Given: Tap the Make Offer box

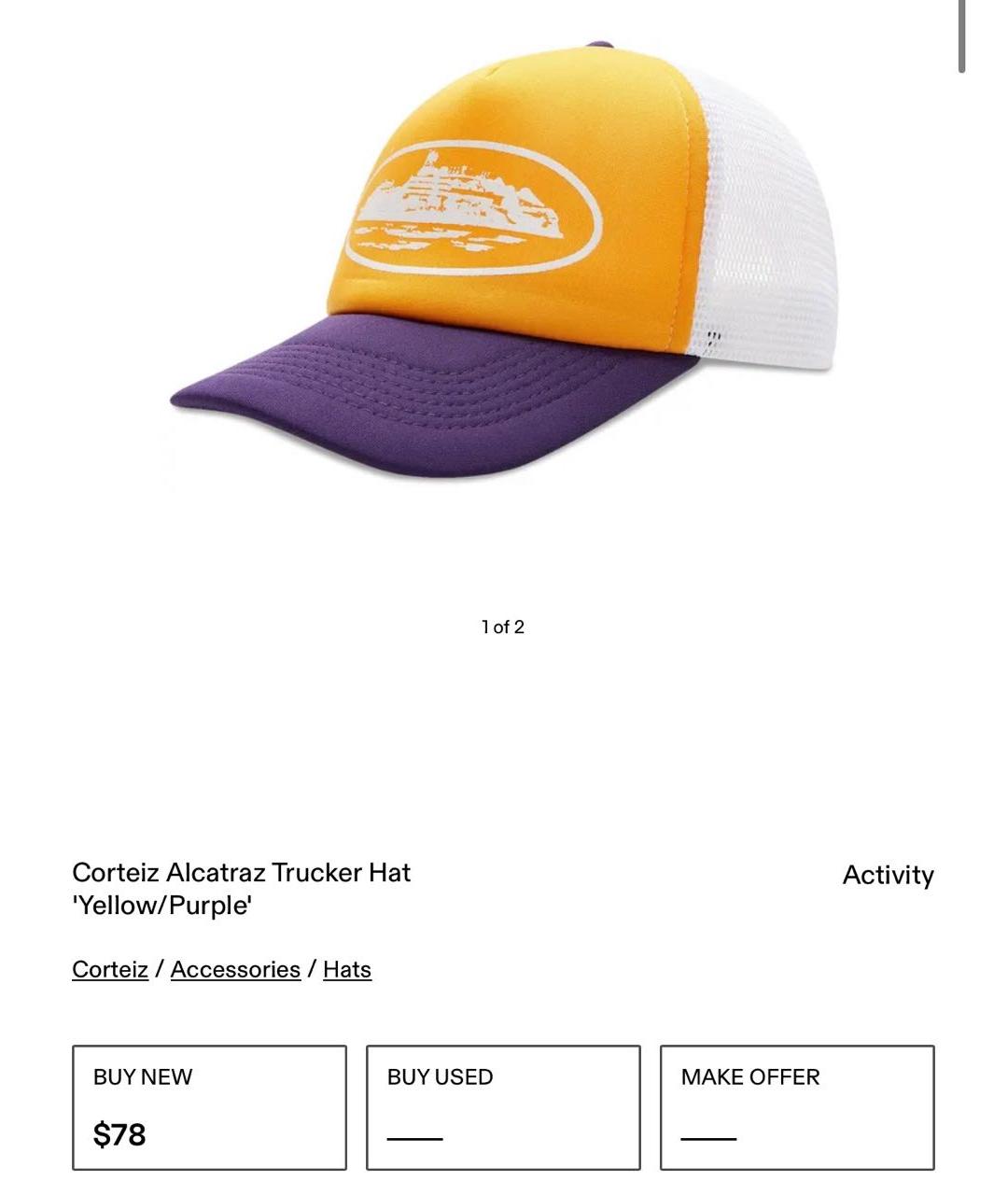Looking at the screenshot, I should tap(797, 1107).
